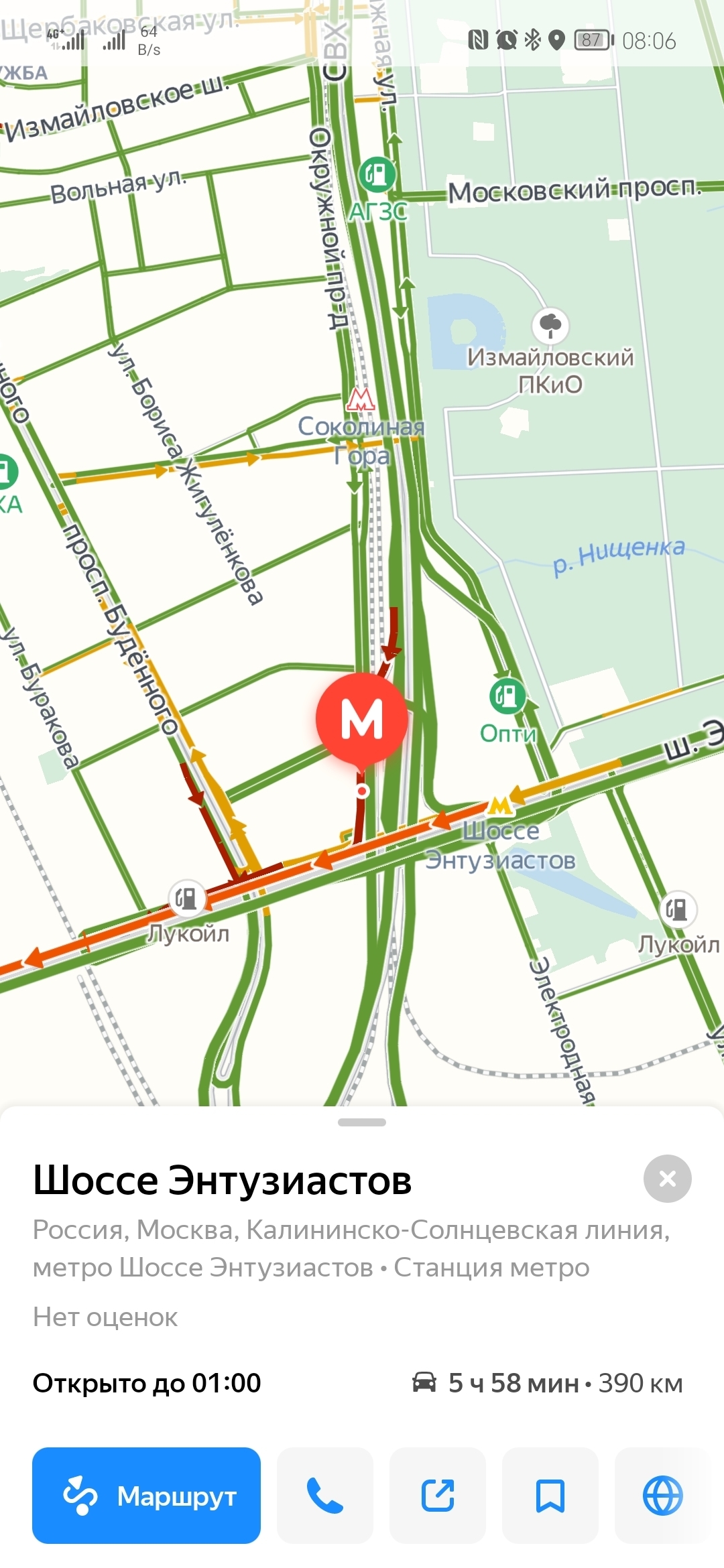Select the Опти gas station marker
724x1568 pixels.
coord(507,695)
